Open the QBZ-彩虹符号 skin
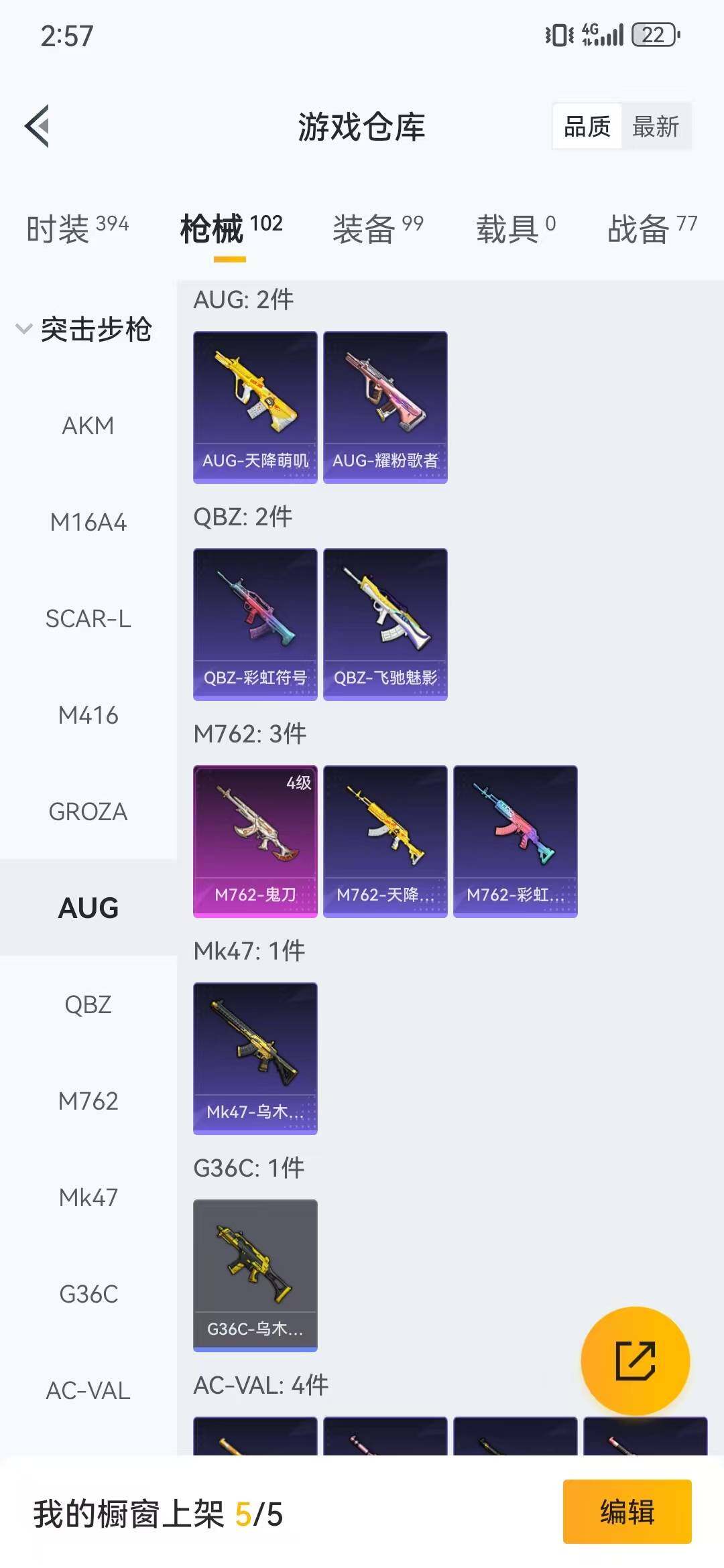 (255, 624)
